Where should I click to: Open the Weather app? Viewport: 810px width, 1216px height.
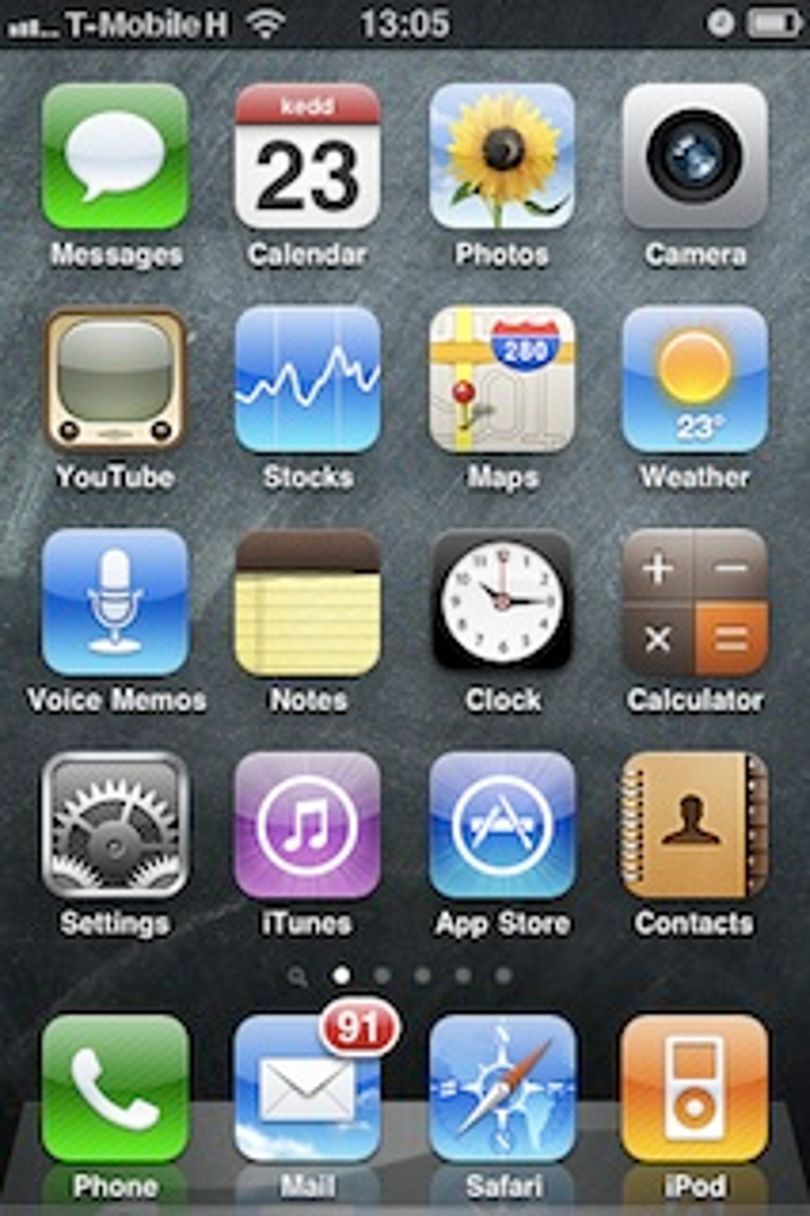coord(695,379)
